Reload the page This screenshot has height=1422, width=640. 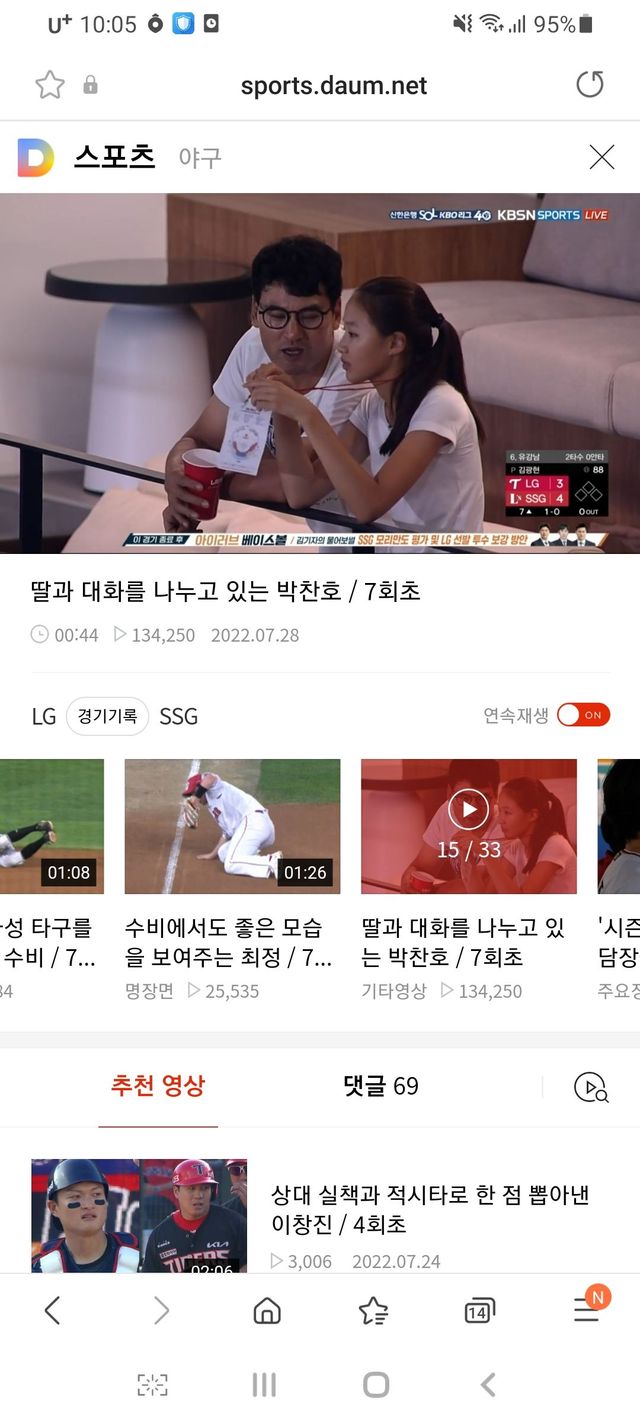point(590,85)
